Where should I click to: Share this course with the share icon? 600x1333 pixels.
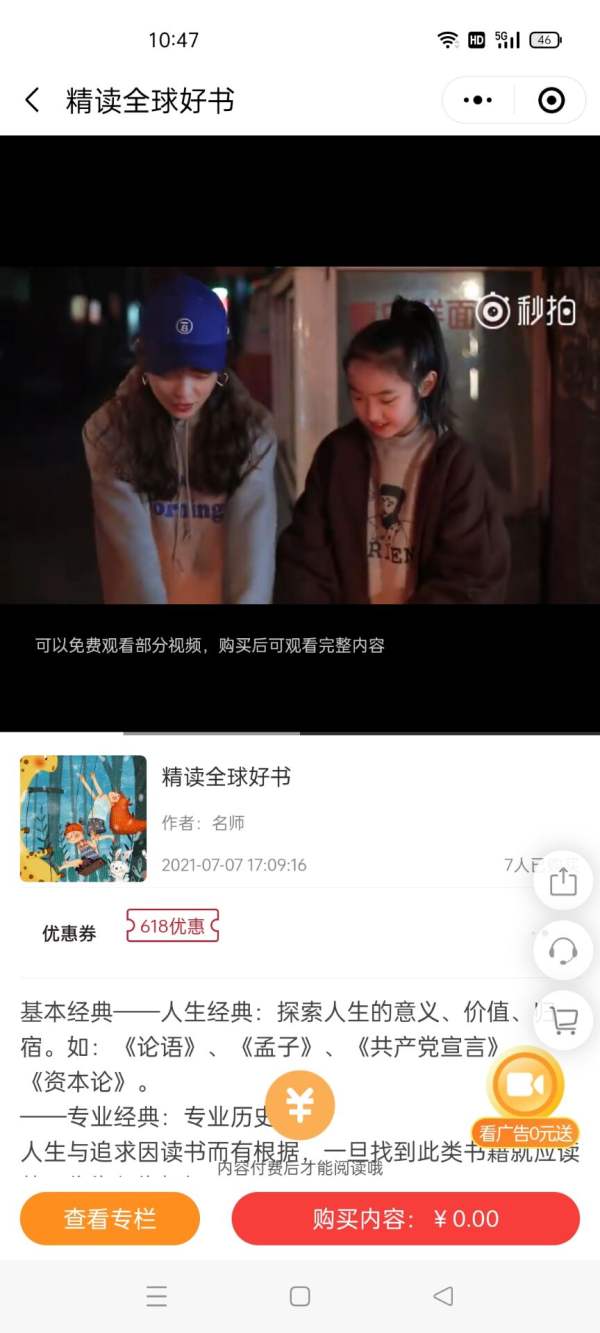pyautogui.click(x=563, y=881)
